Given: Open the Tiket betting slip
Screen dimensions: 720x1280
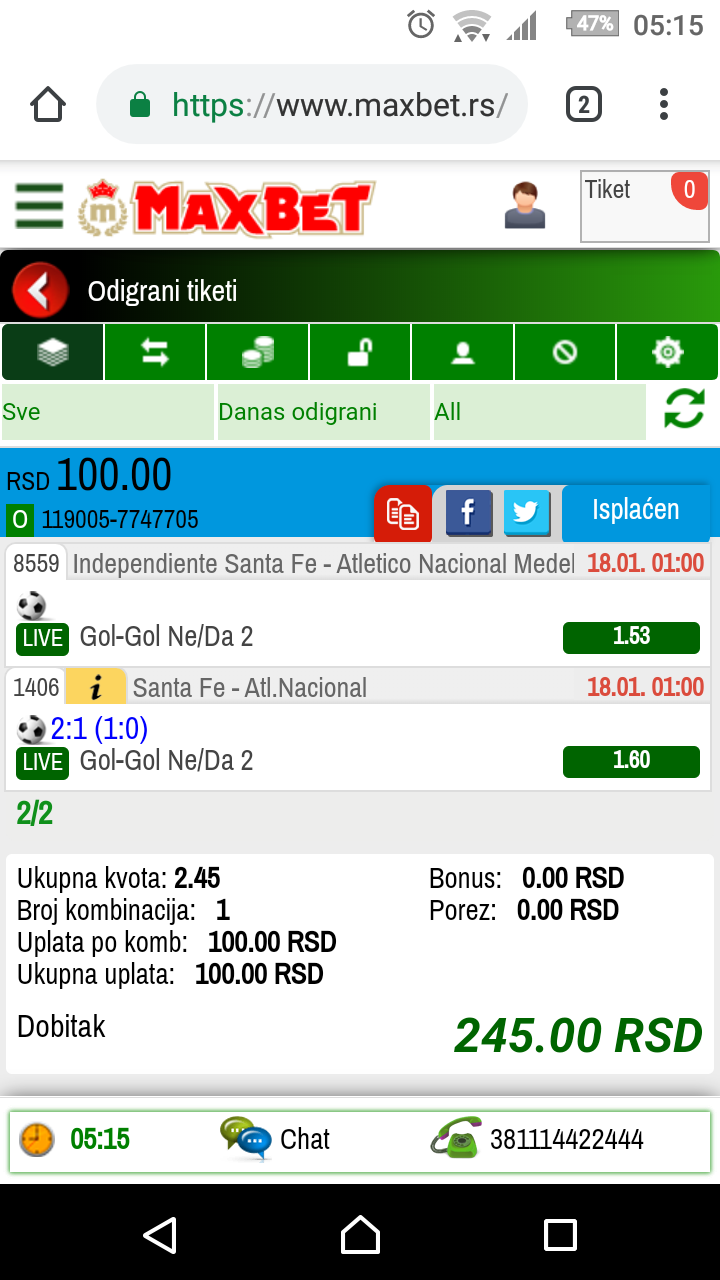Looking at the screenshot, I should coord(645,206).
